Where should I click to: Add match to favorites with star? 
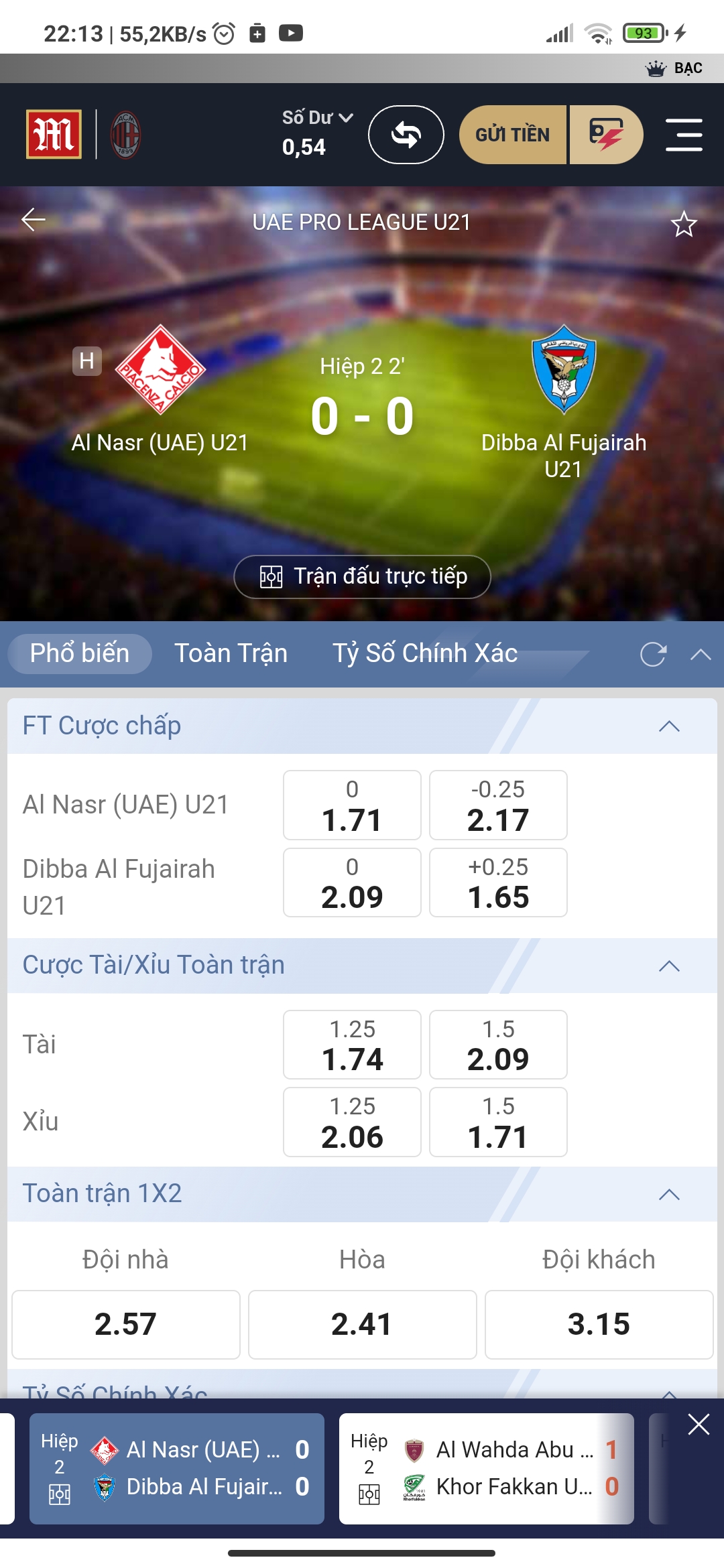pos(684,224)
